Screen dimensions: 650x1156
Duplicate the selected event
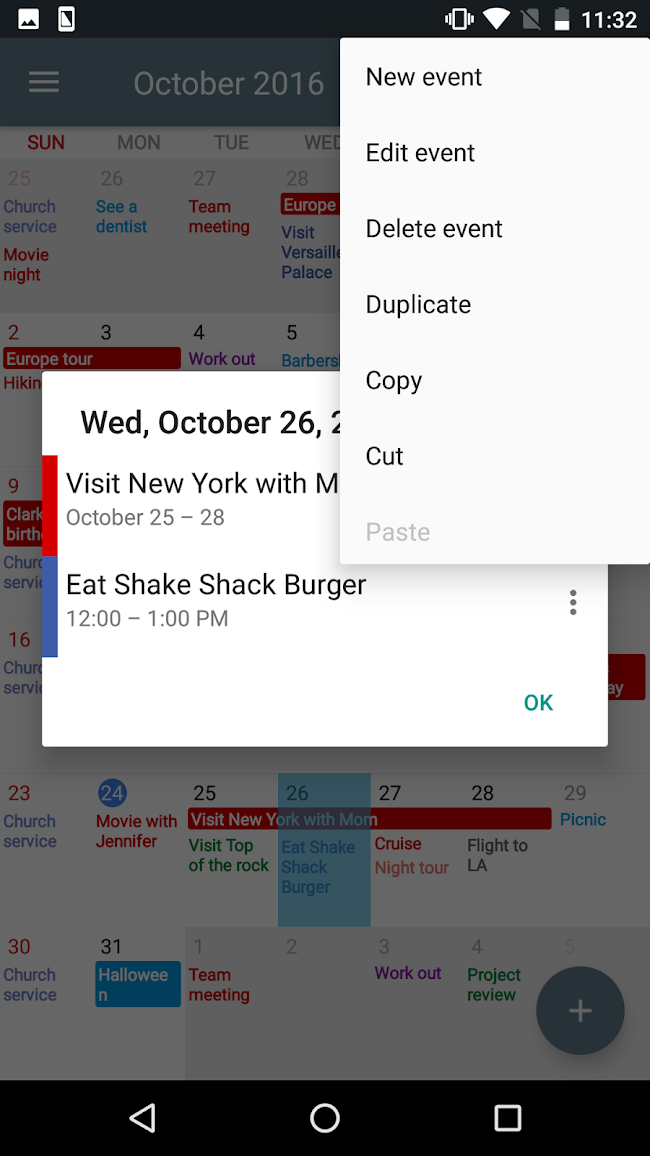pyautogui.click(x=495, y=304)
